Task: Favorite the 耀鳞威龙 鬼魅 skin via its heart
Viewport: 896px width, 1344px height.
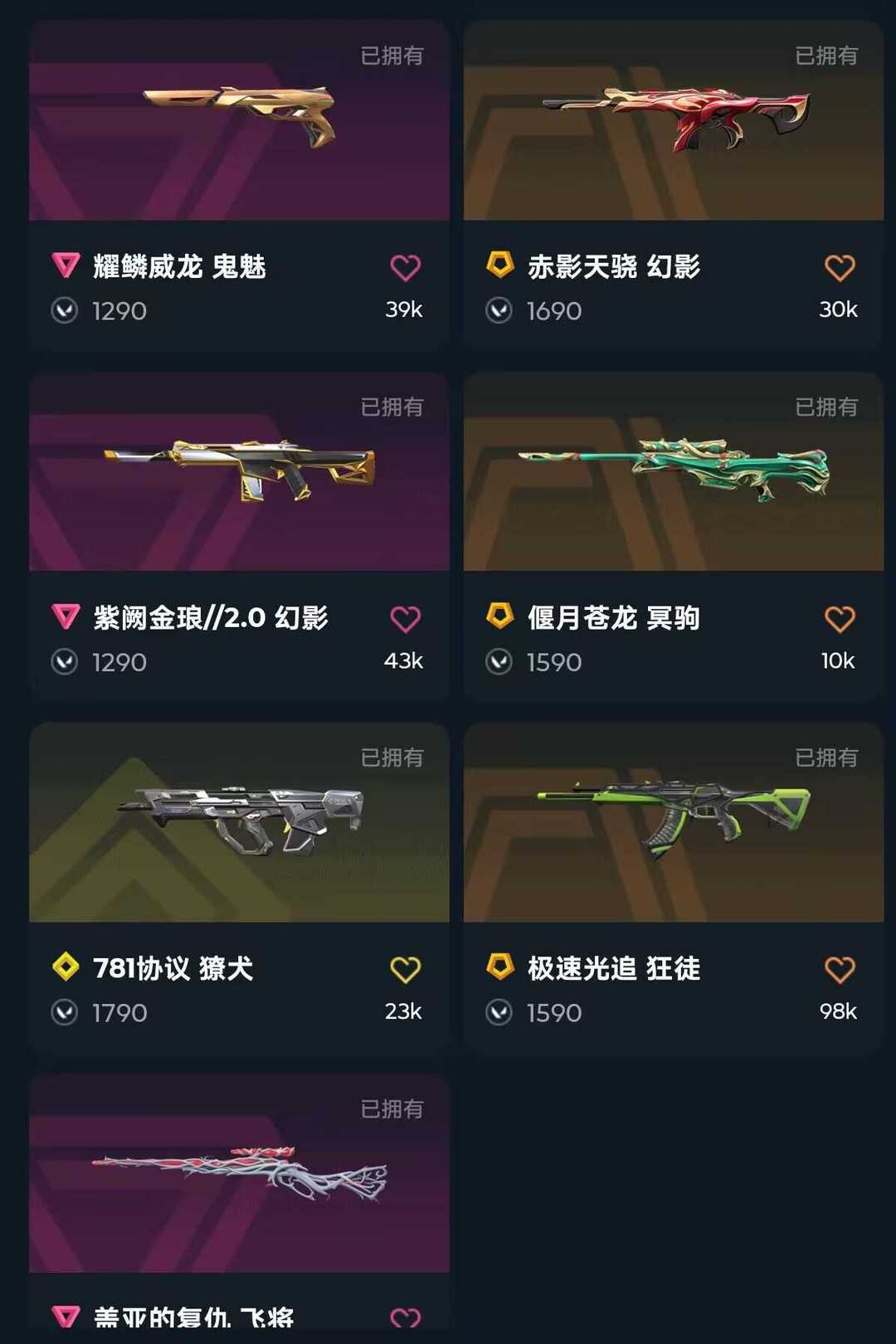Action: tap(406, 267)
